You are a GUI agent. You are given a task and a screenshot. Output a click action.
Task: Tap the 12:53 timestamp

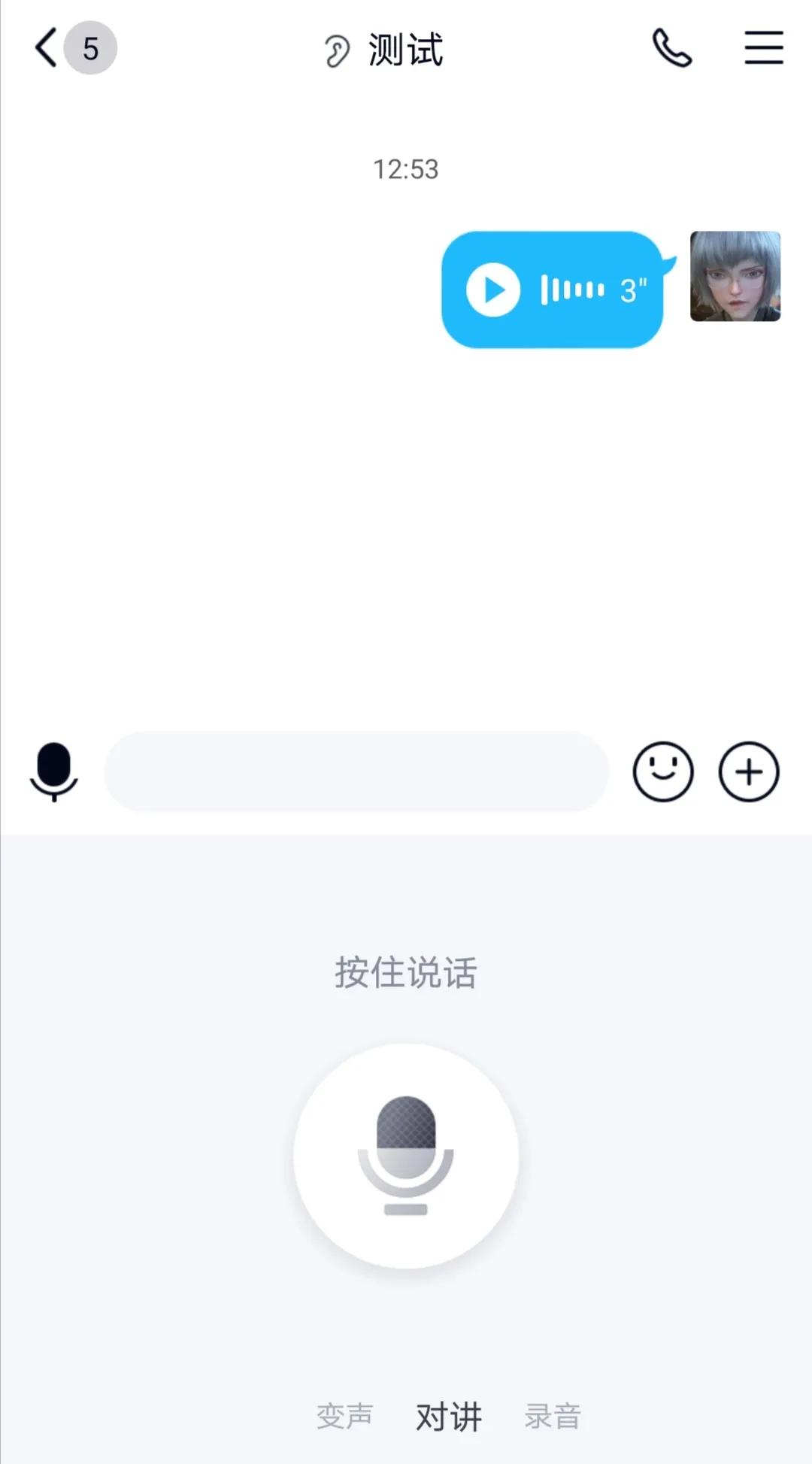click(x=405, y=169)
